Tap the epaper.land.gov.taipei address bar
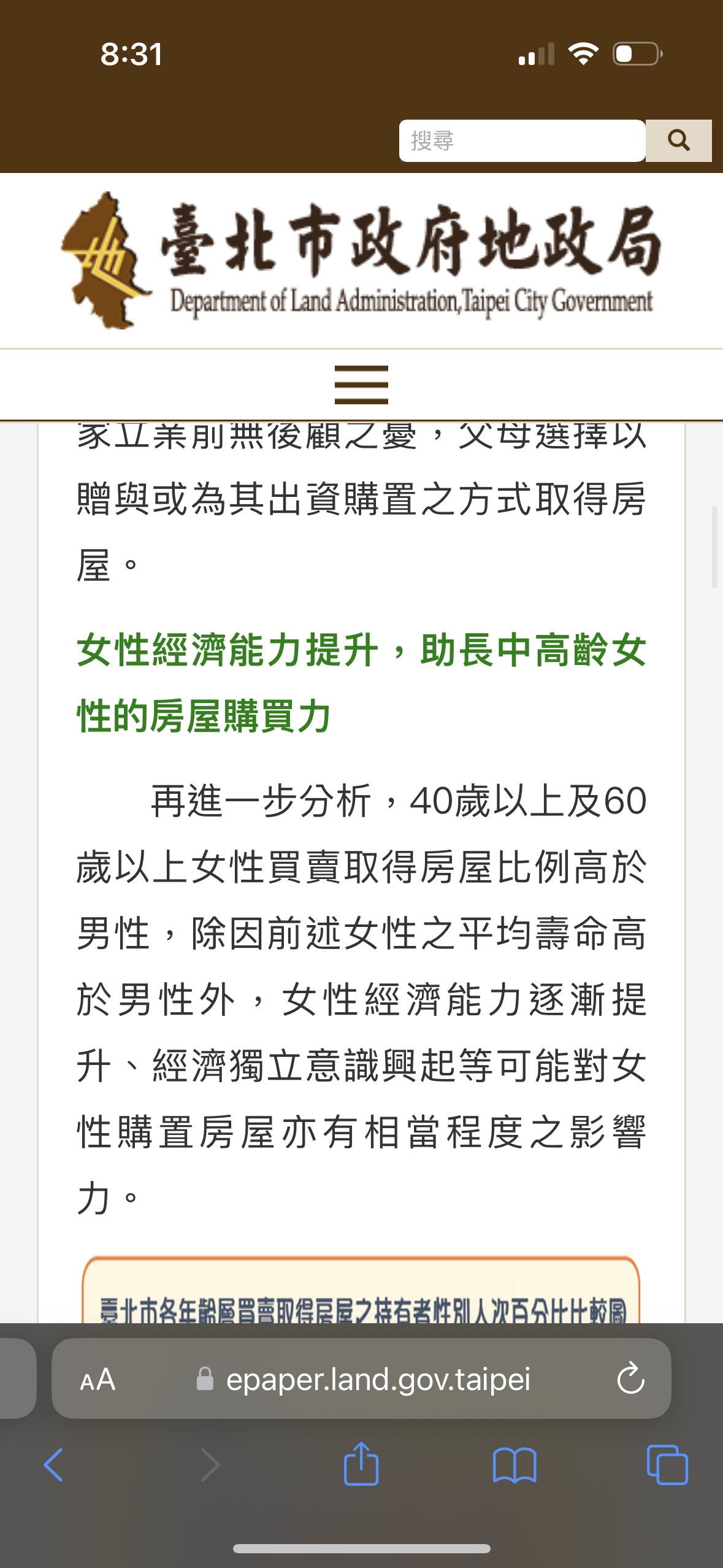 (x=361, y=1379)
